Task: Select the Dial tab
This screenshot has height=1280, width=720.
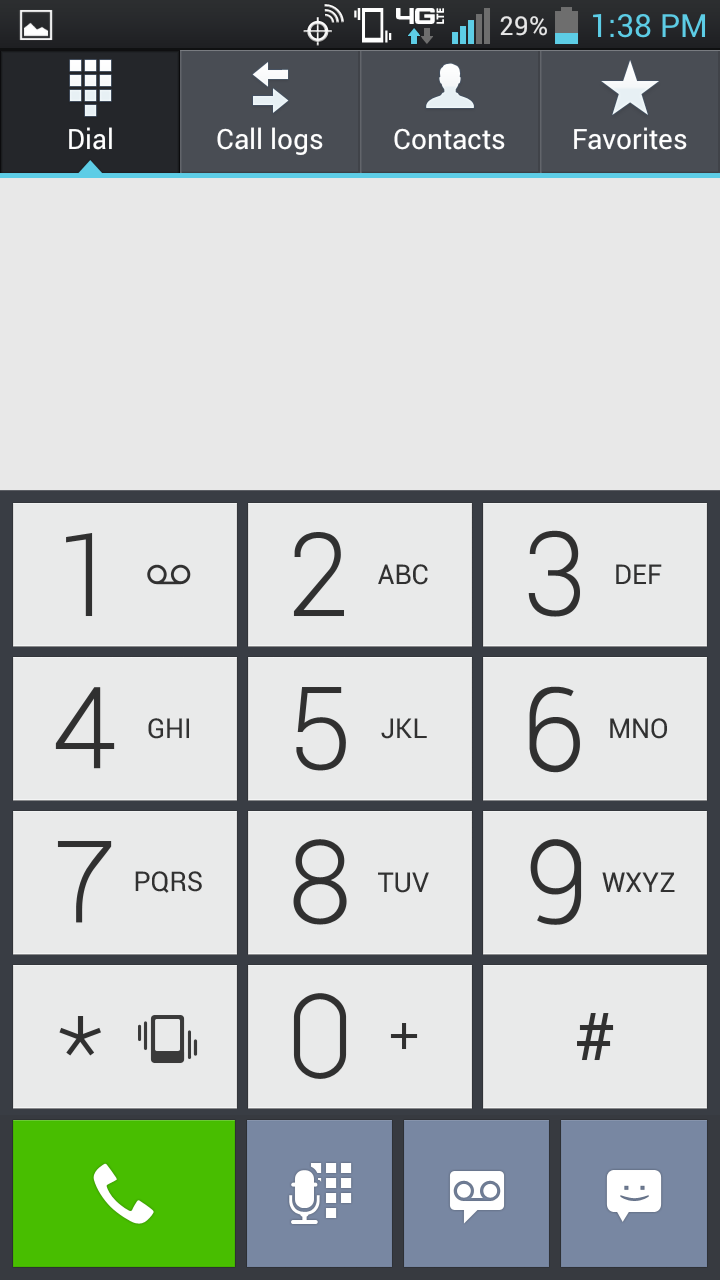Action: point(90,112)
